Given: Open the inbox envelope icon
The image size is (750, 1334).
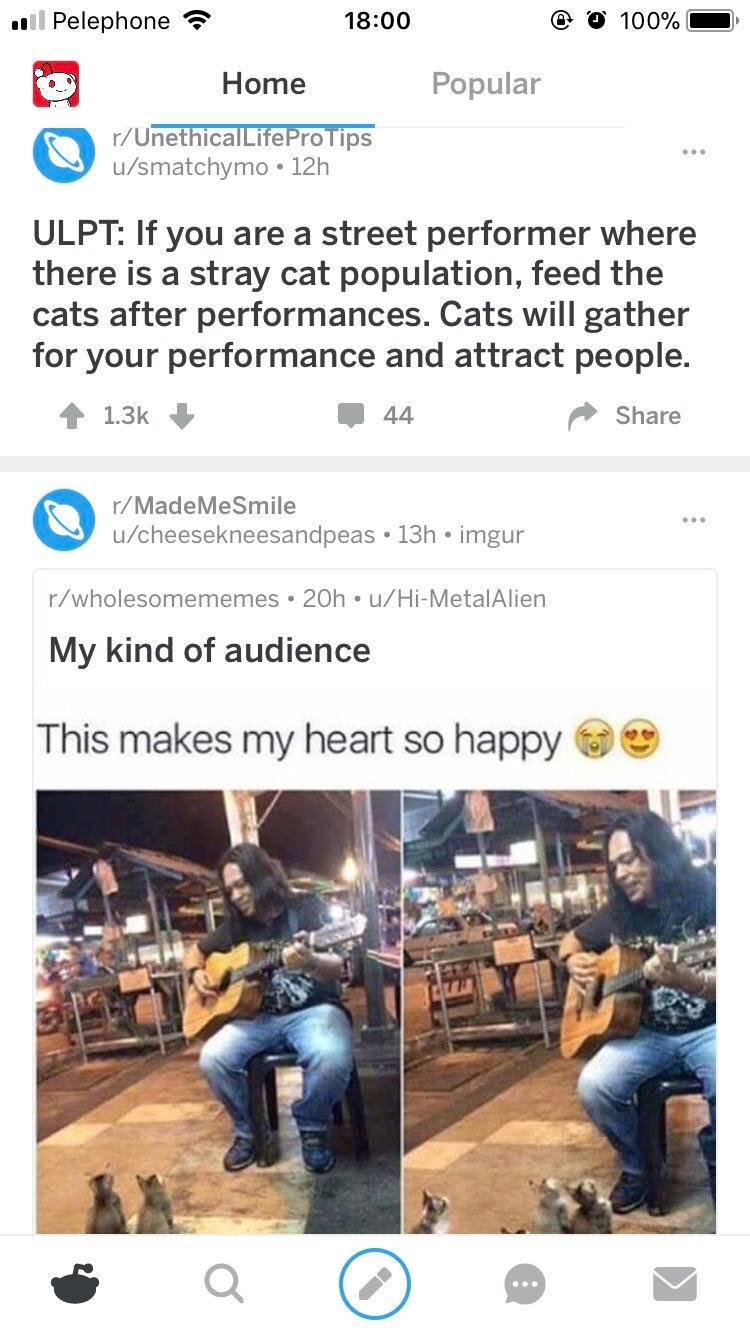Looking at the screenshot, I should pos(675,1283).
